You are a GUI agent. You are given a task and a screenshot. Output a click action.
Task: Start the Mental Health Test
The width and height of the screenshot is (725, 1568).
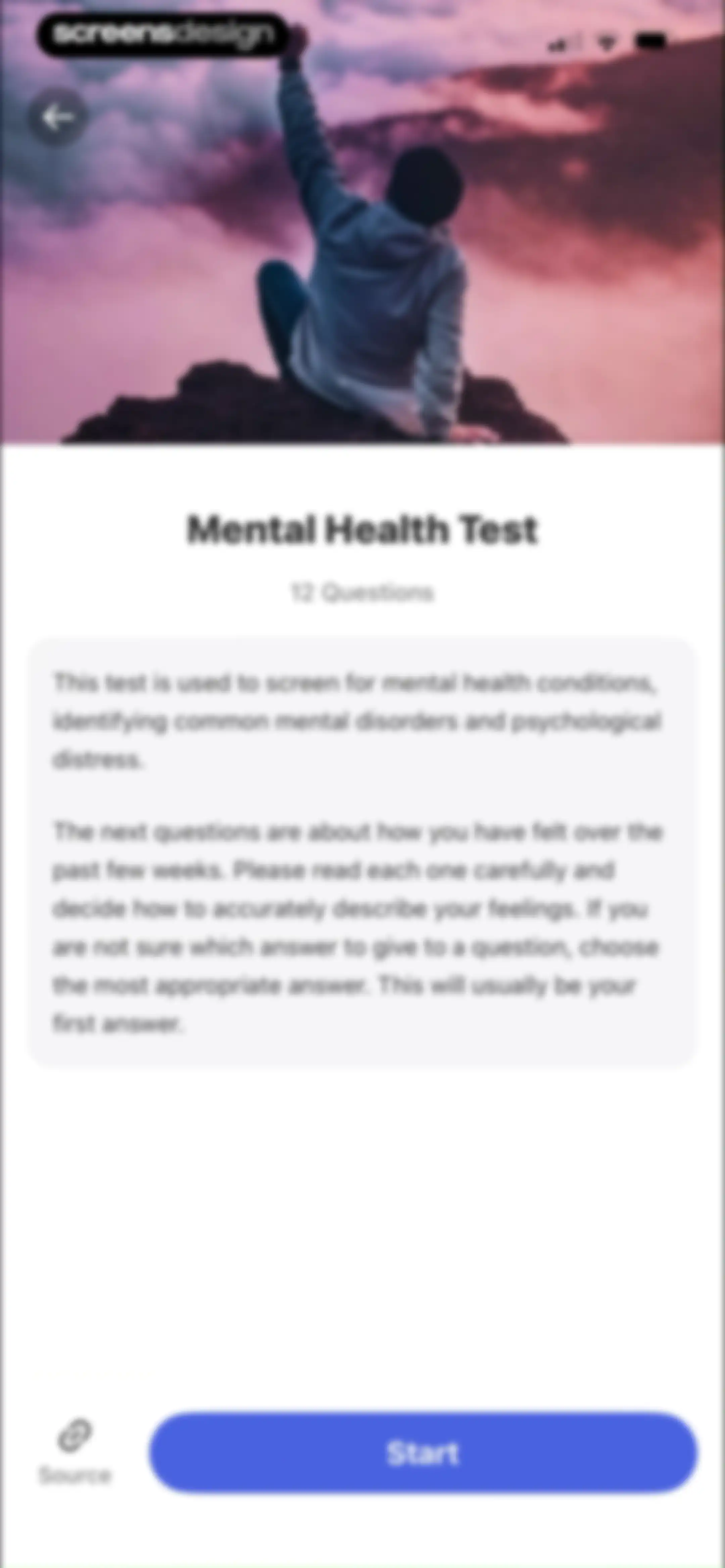click(423, 1452)
